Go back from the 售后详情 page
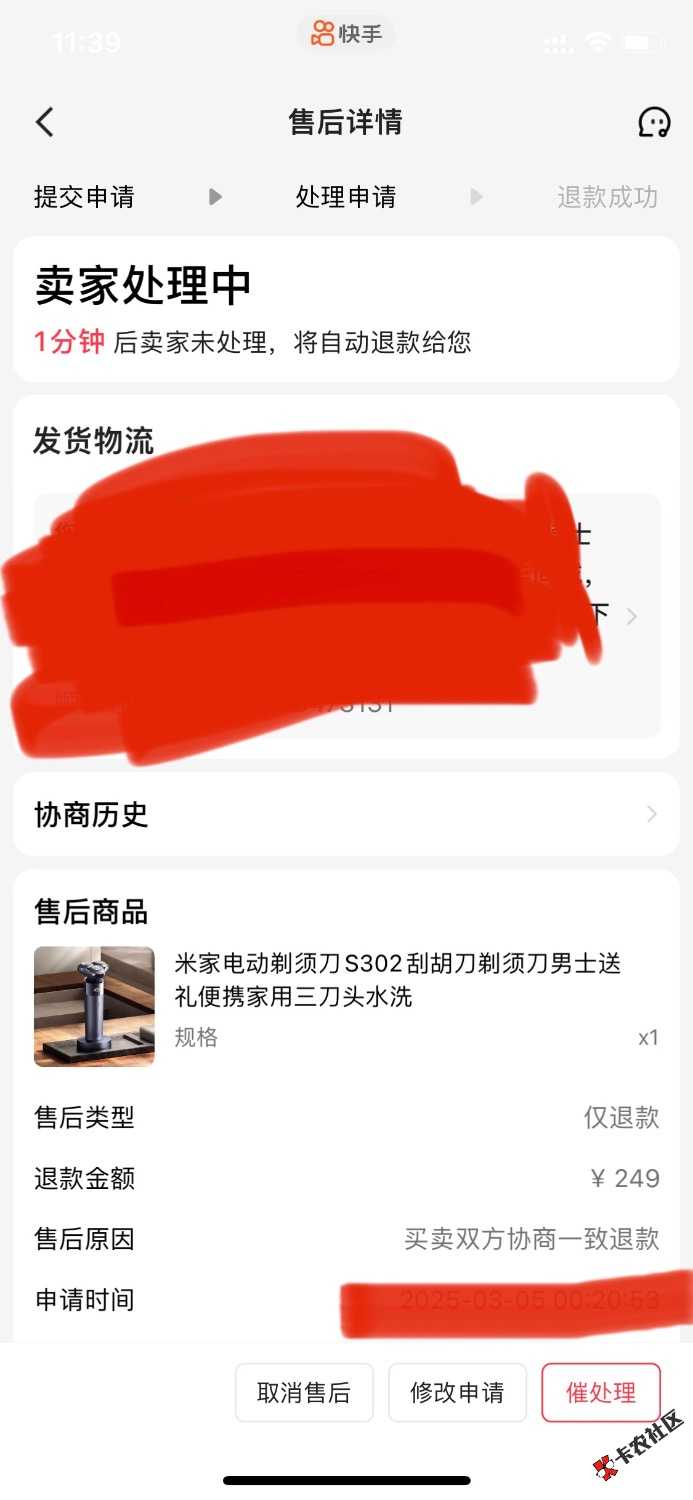The height and width of the screenshot is (1500, 693). 45,122
